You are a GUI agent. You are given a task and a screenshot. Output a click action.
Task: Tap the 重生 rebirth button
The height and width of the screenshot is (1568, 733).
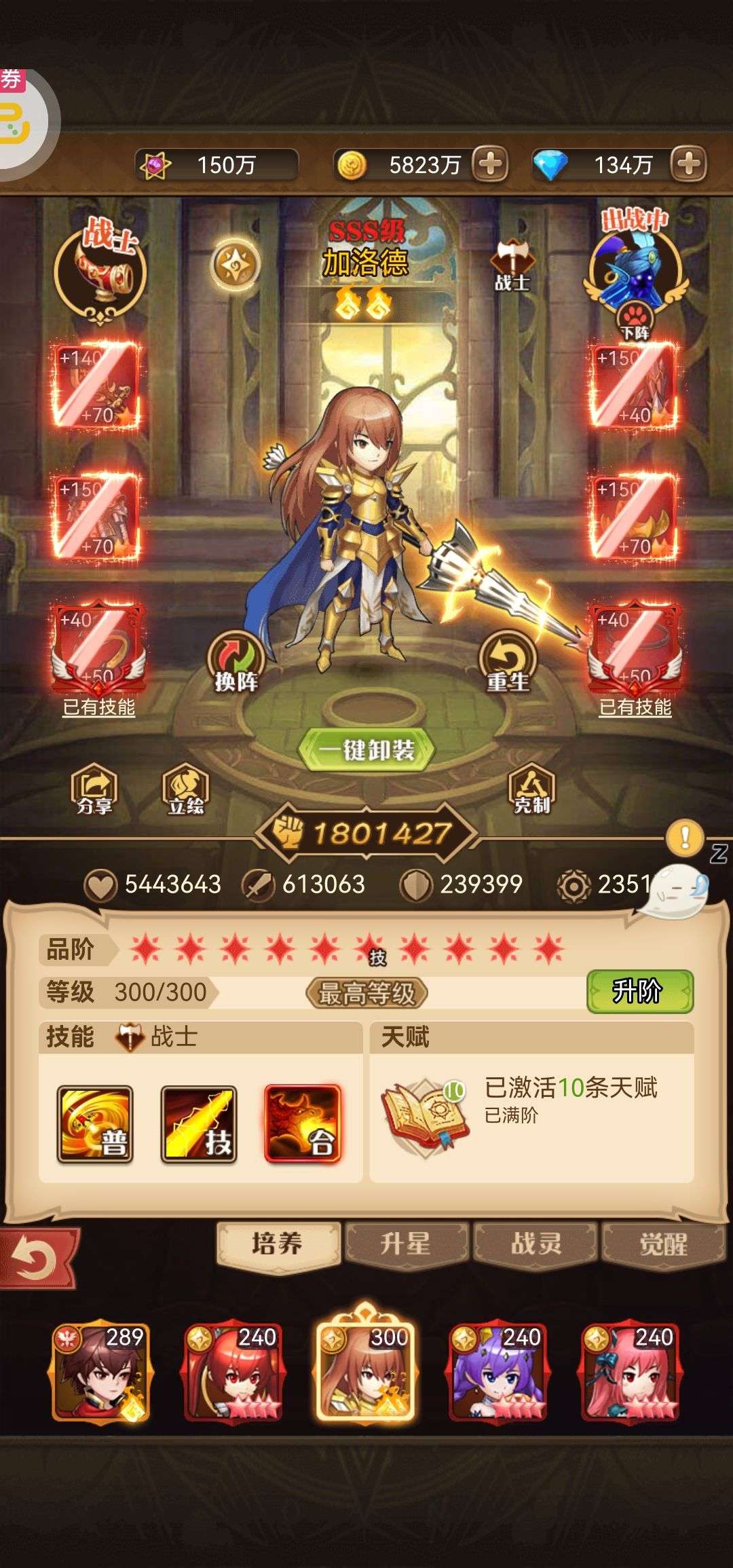tap(507, 662)
